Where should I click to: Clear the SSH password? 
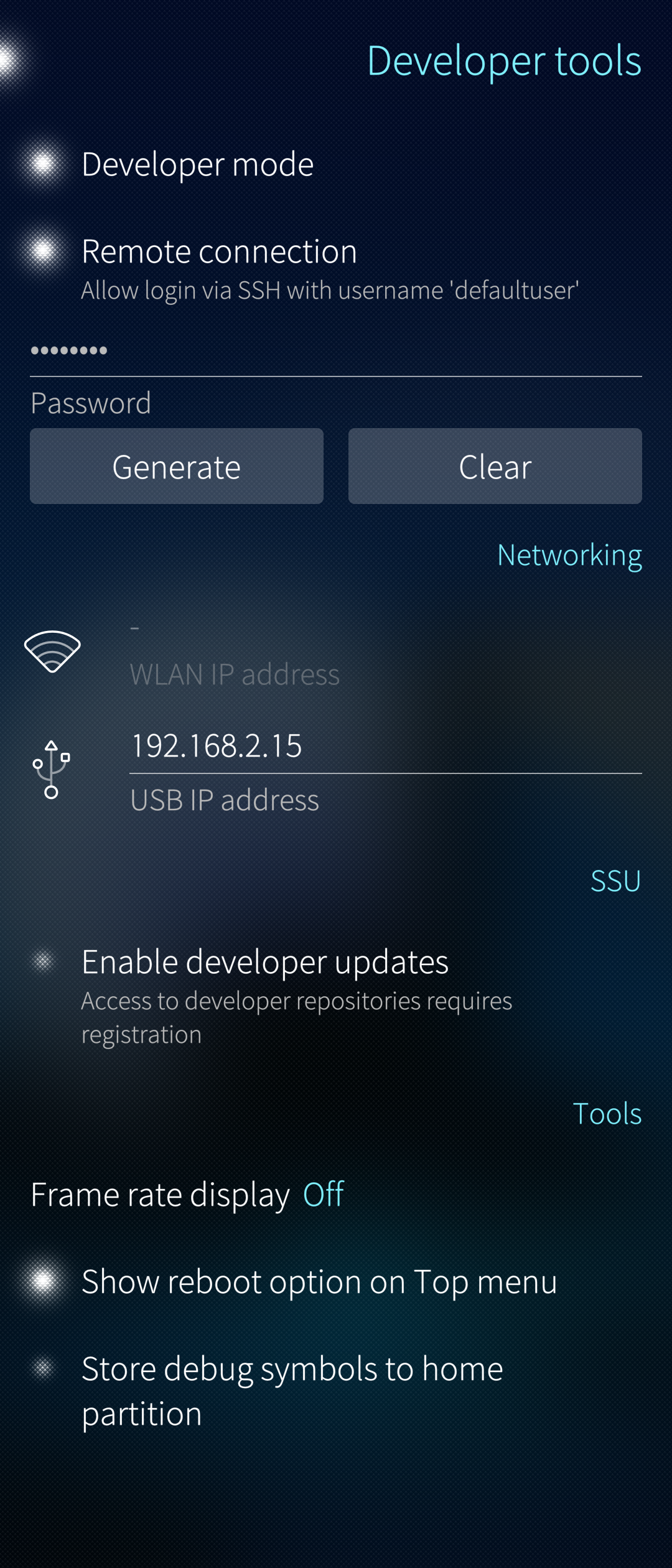pyautogui.click(x=495, y=466)
